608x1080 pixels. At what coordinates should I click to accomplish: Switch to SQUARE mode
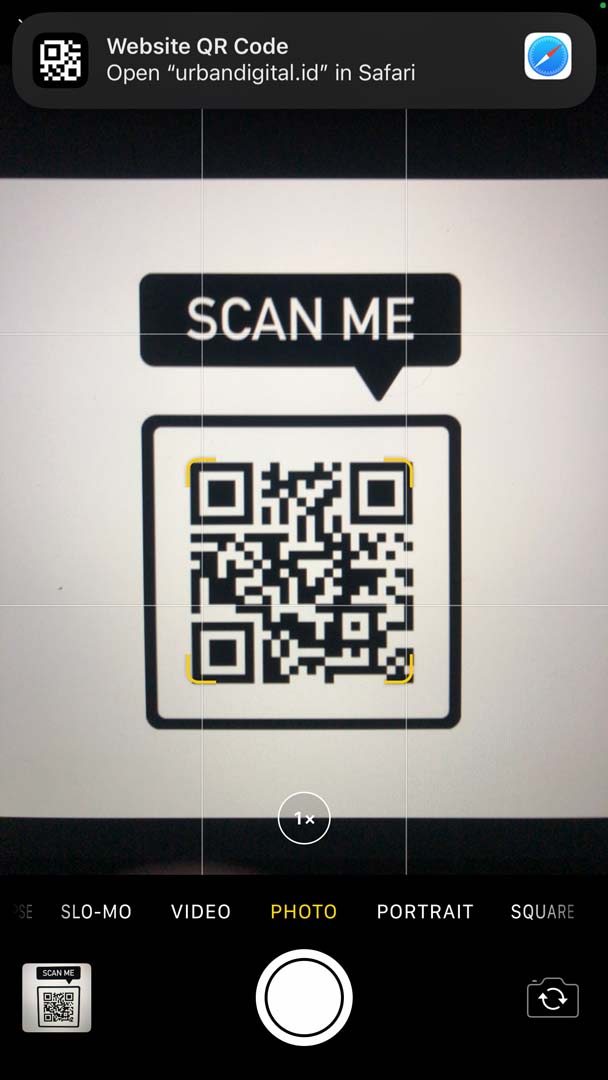[x=542, y=911]
